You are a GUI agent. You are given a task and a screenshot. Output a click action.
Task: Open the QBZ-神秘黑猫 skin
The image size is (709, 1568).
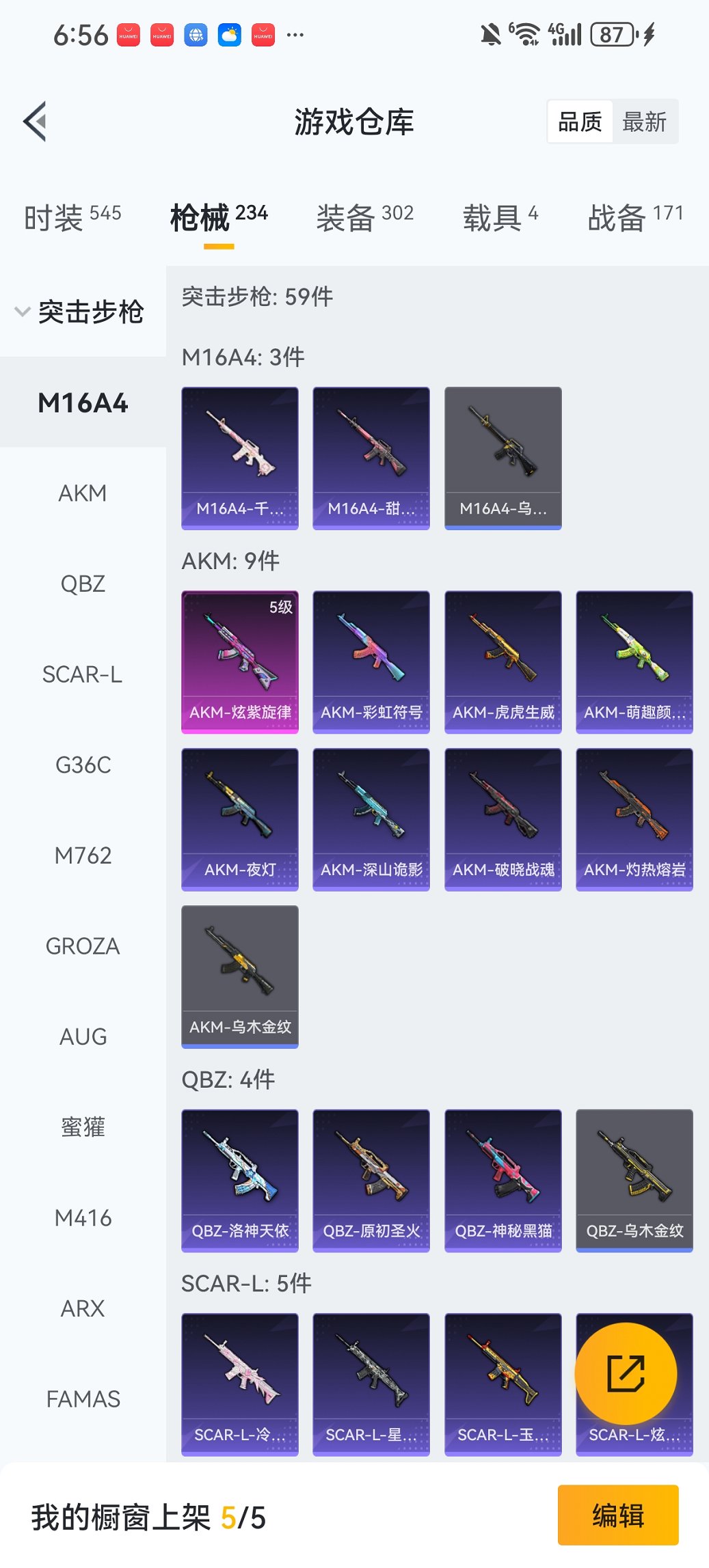tap(503, 1180)
